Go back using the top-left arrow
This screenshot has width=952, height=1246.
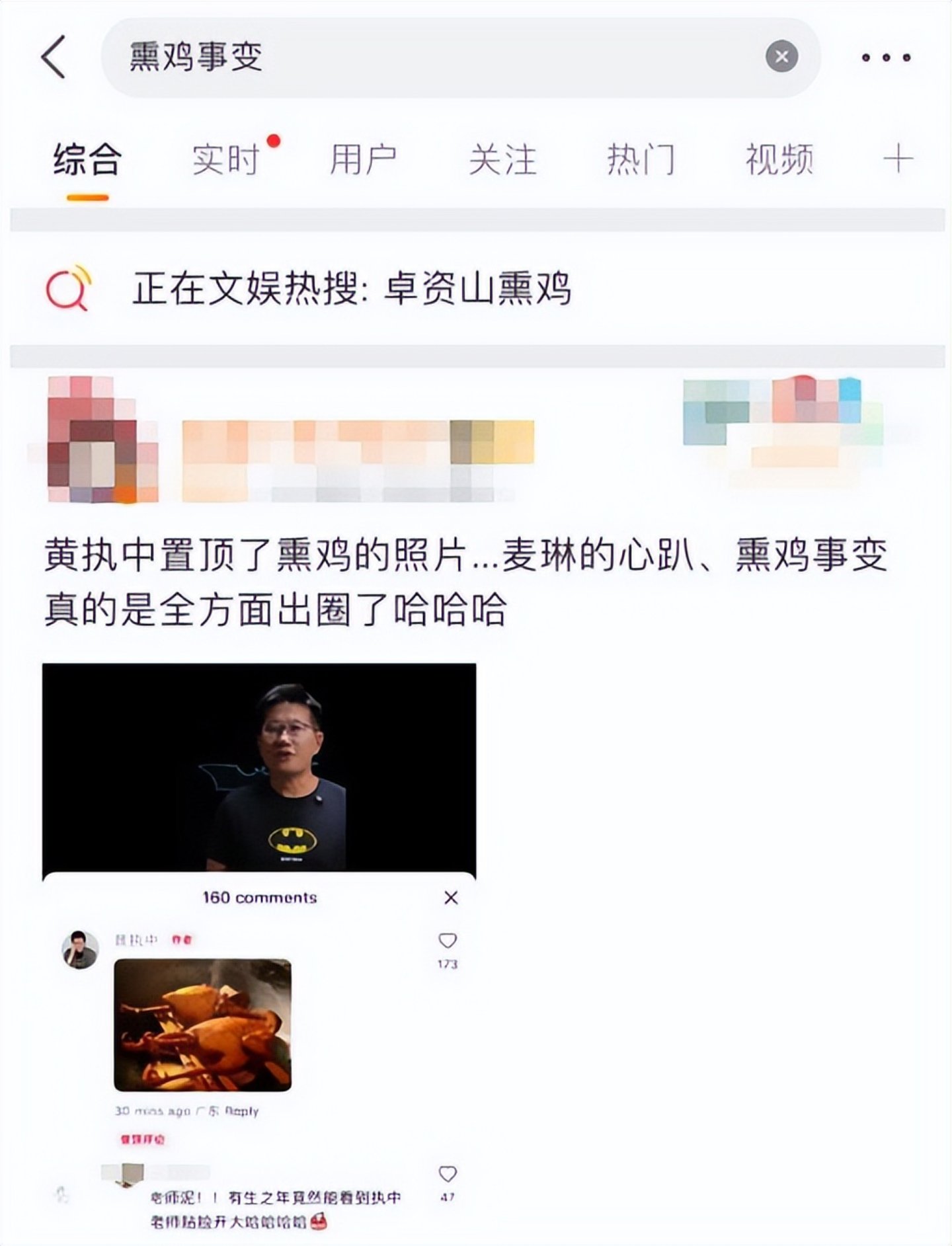pyautogui.click(x=54, y=58)
